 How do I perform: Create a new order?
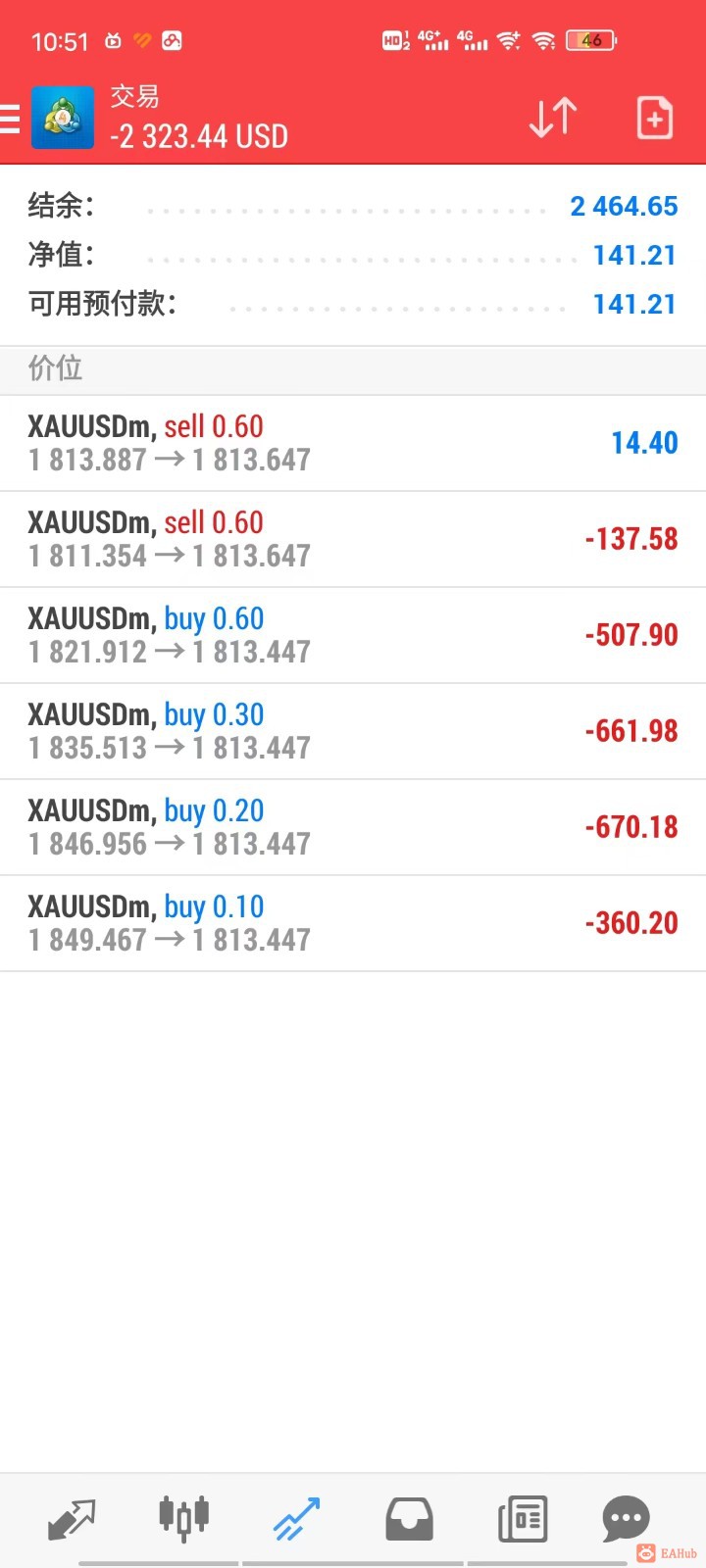(x=654, y=119)
